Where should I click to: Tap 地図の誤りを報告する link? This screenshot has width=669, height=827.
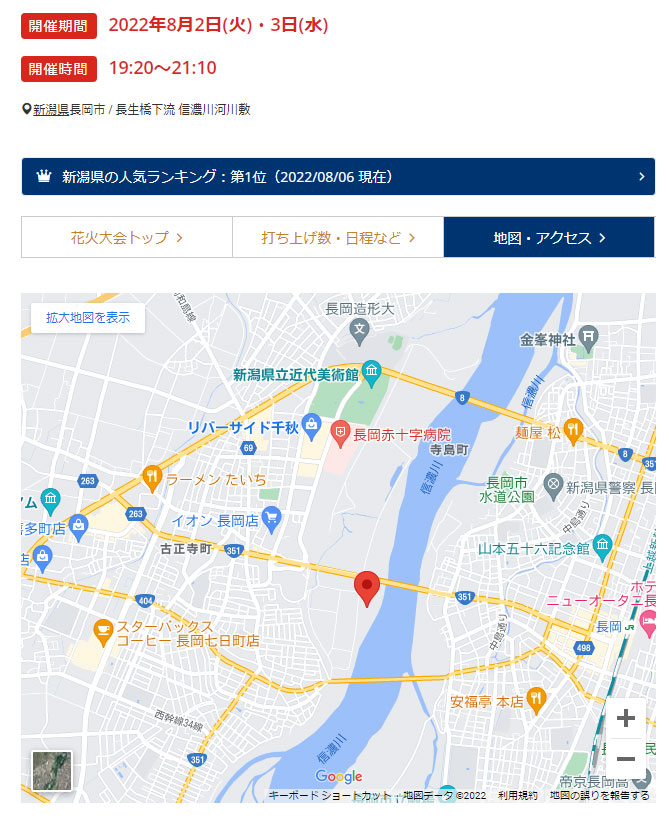pyautogui.click(x=599, y=795)
